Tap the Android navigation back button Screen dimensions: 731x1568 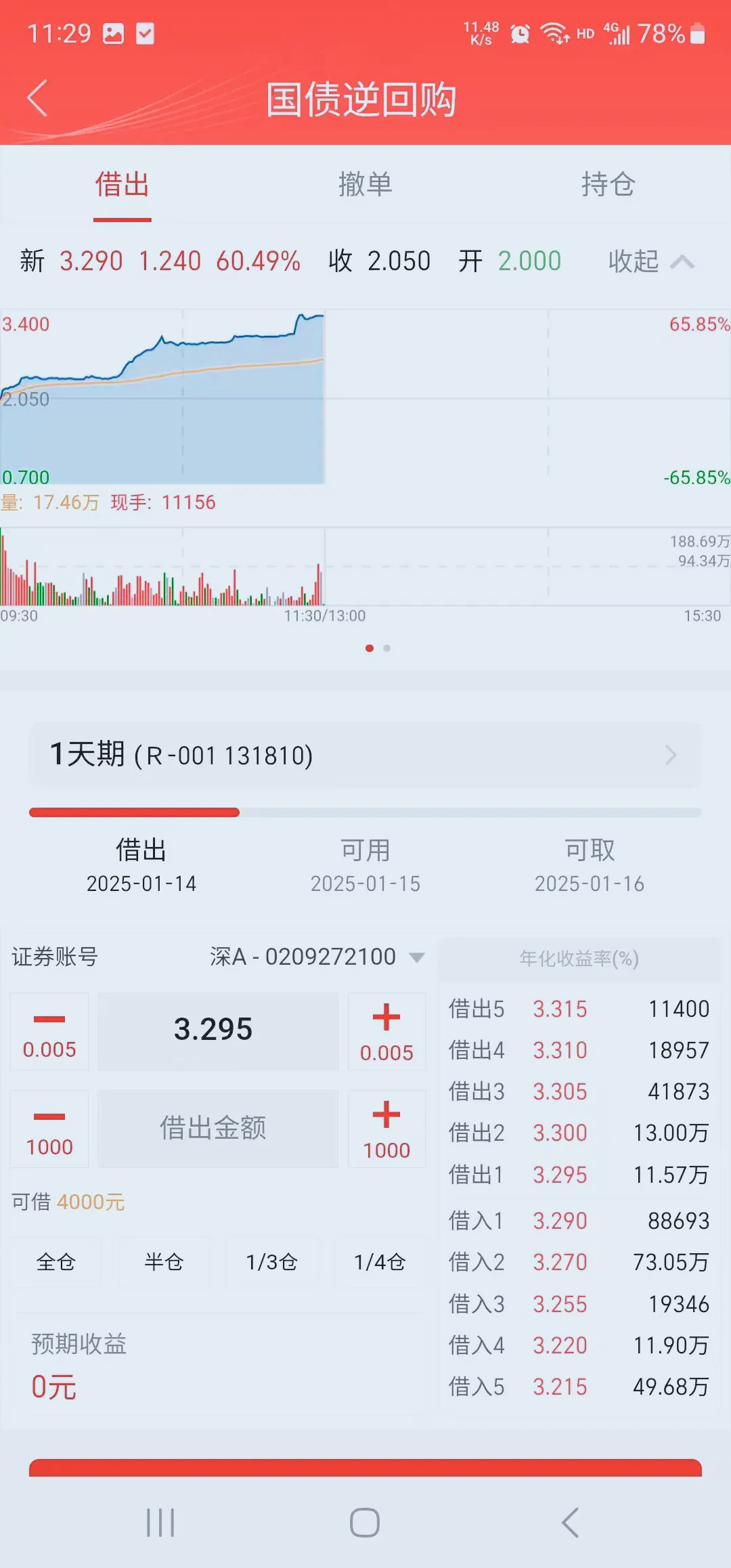pyautogui.click(x=569, y=1523)
